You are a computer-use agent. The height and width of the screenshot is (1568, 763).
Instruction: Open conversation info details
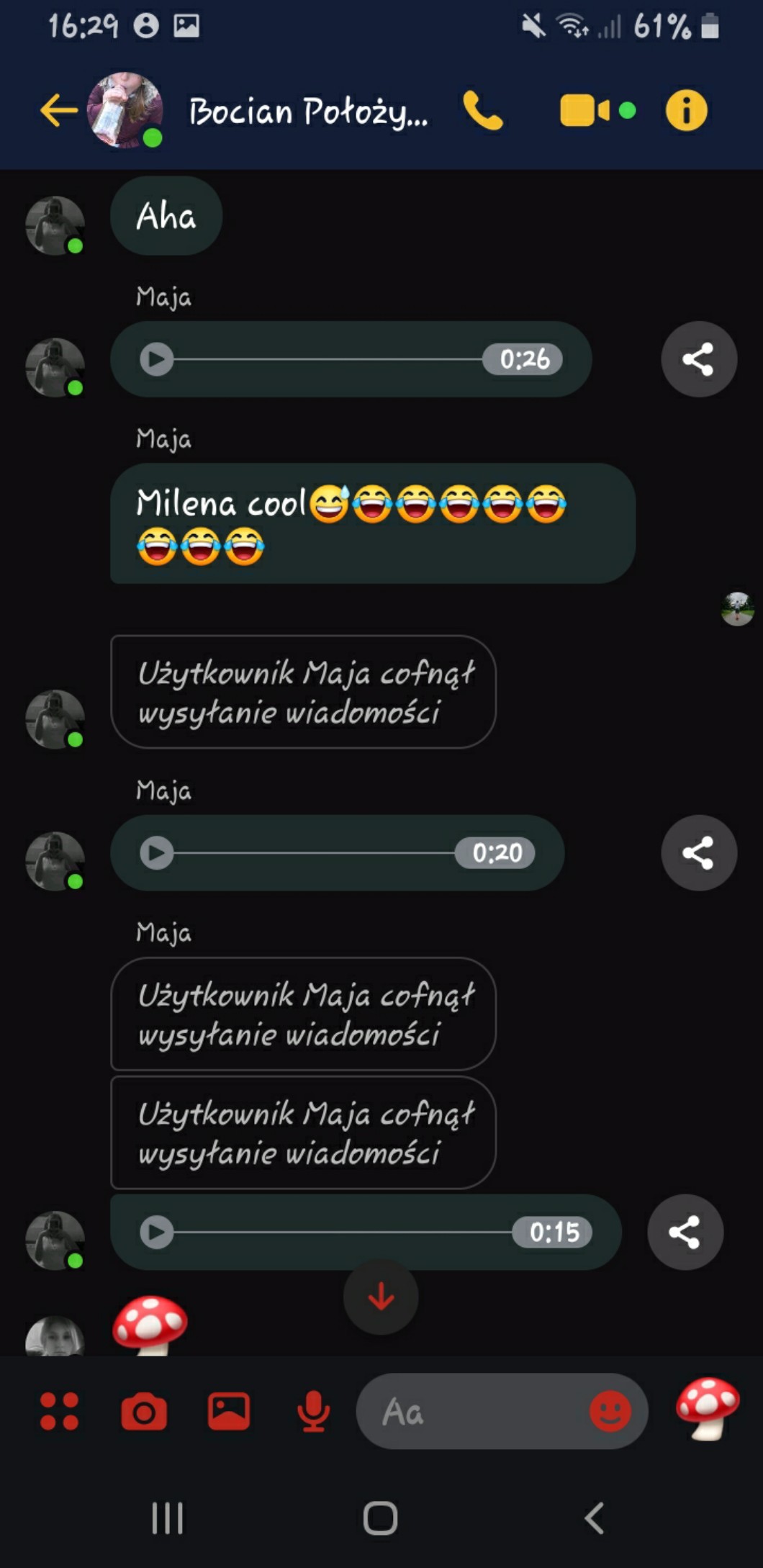[686, 111]
